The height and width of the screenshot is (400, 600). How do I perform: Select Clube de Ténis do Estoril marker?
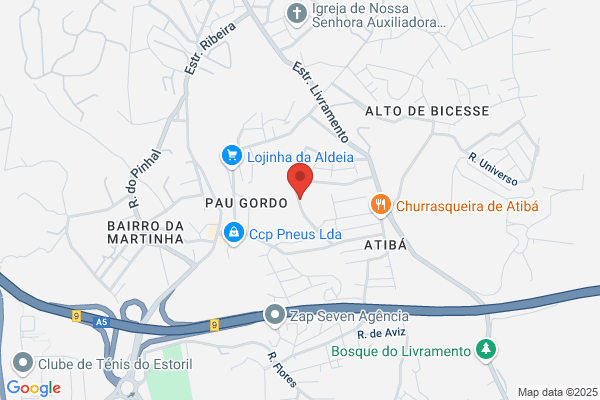23,364
